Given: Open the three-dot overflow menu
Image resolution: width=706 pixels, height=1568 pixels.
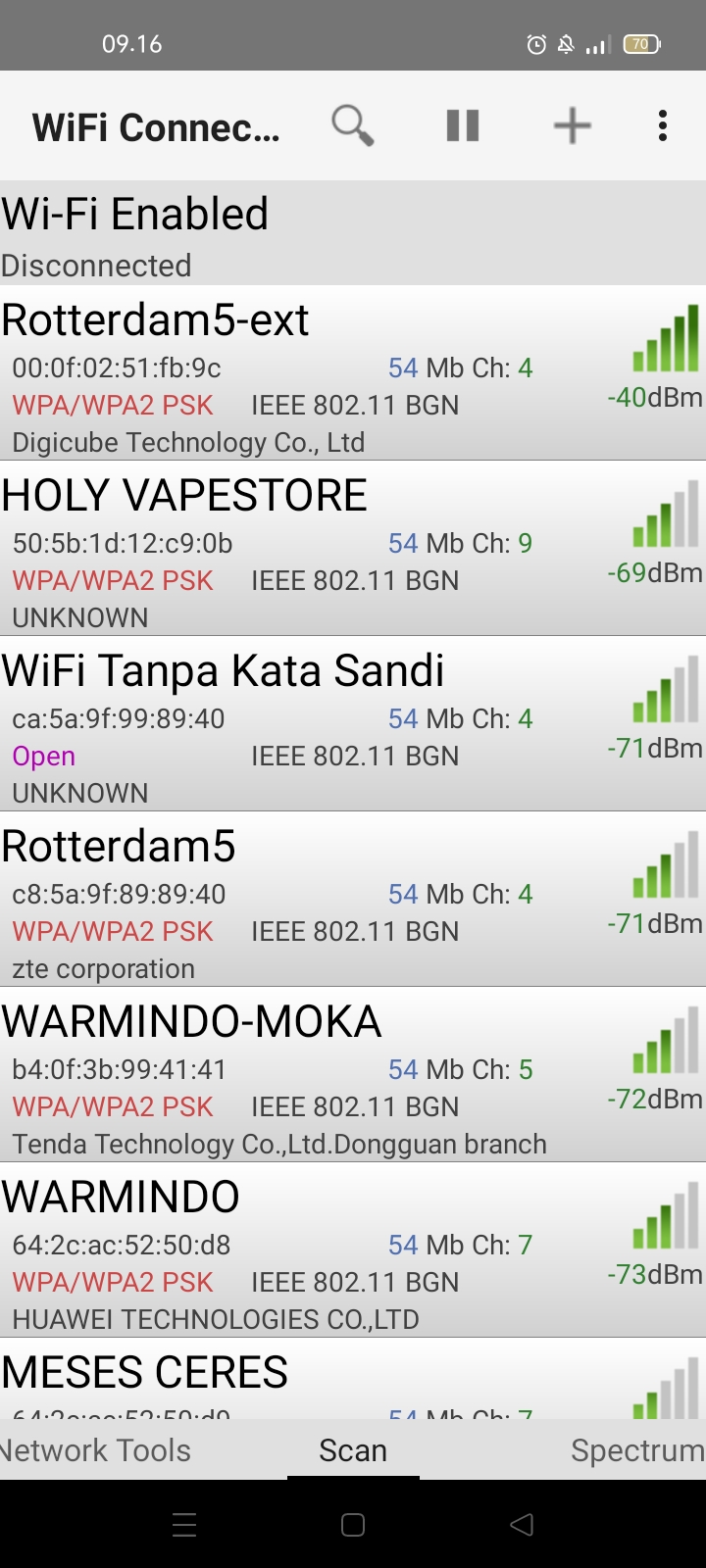Looking at the screenshot, I should (x=663, y=125).
